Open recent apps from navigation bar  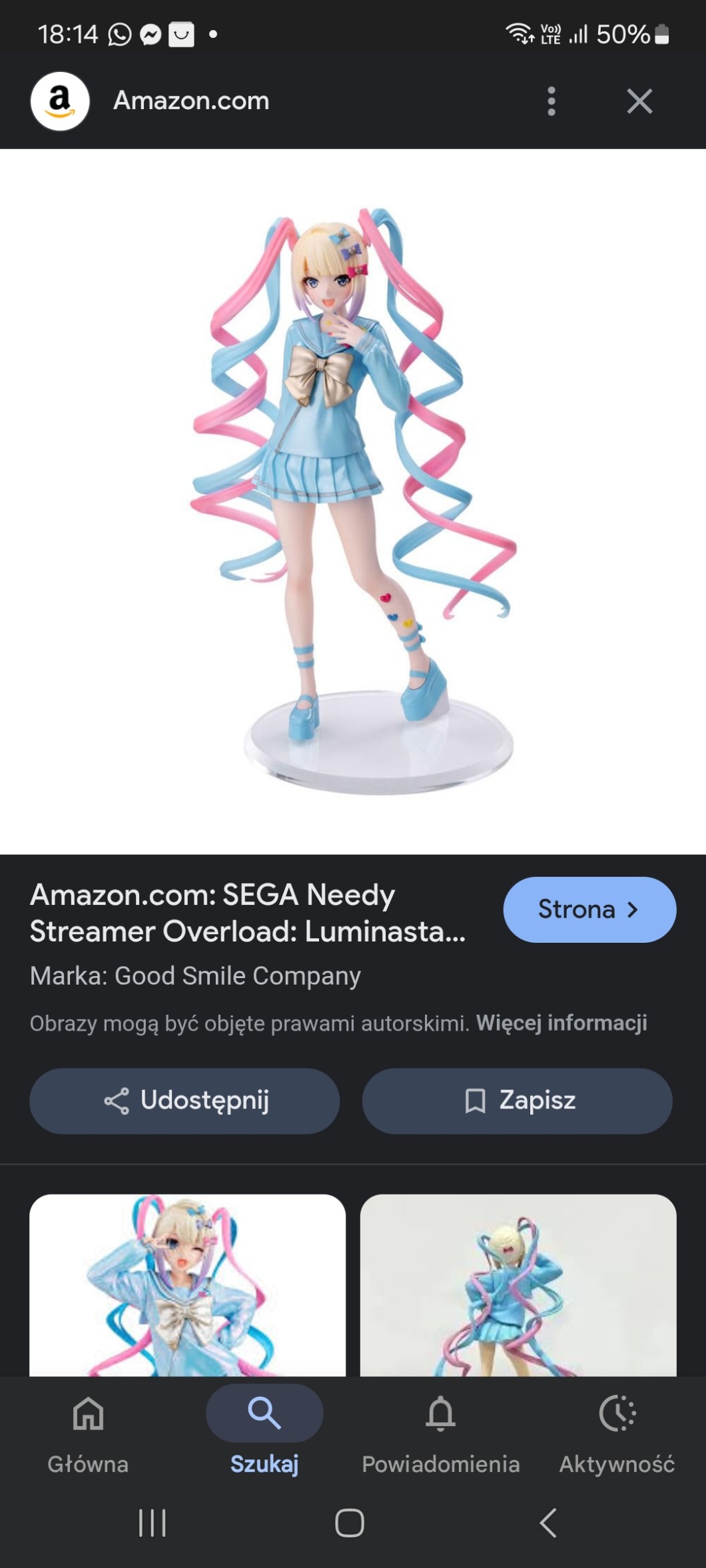click(x=152, y=1522)
